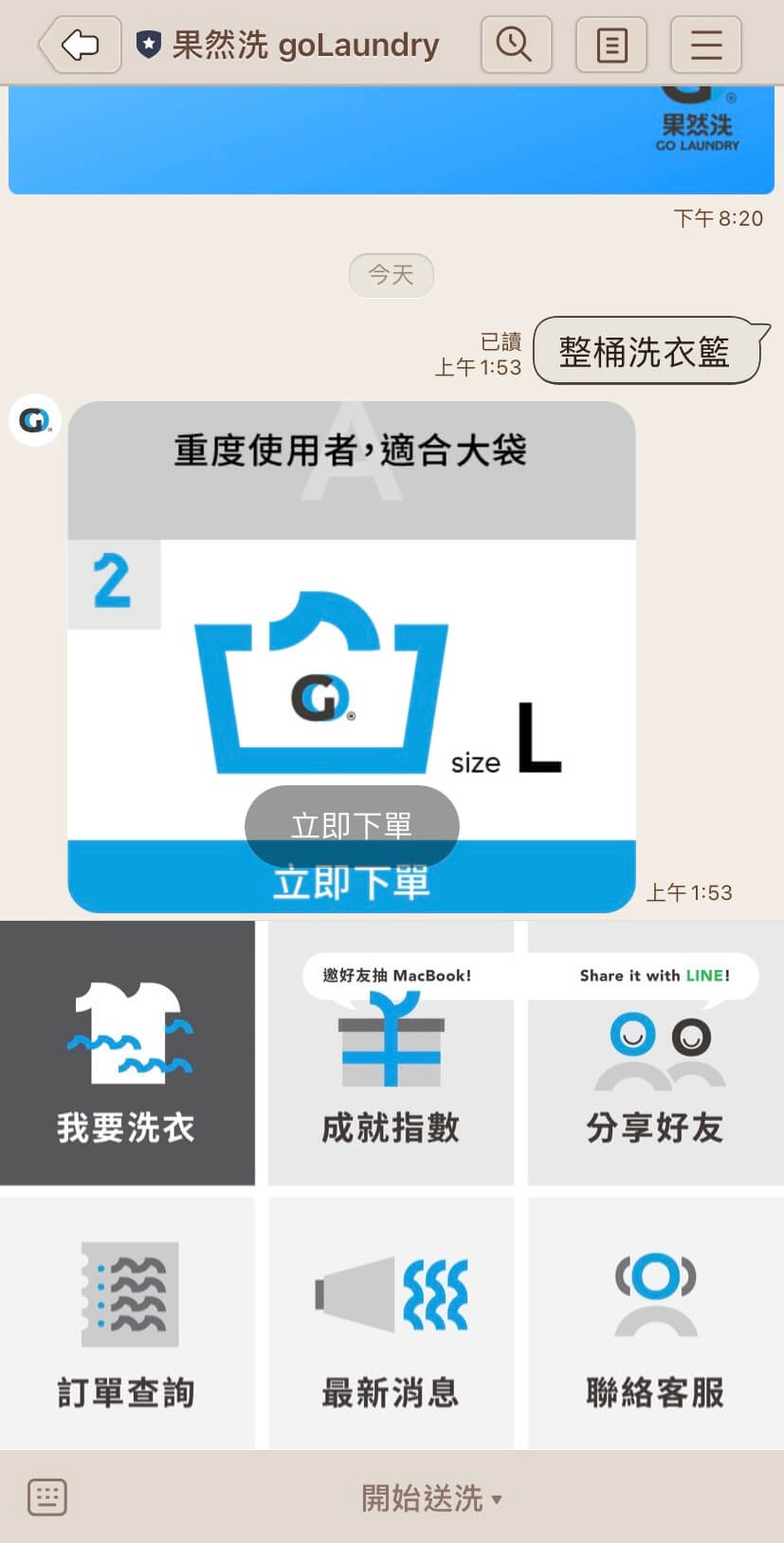Contact support via 聯絡客服 tile

(655, 1323)
